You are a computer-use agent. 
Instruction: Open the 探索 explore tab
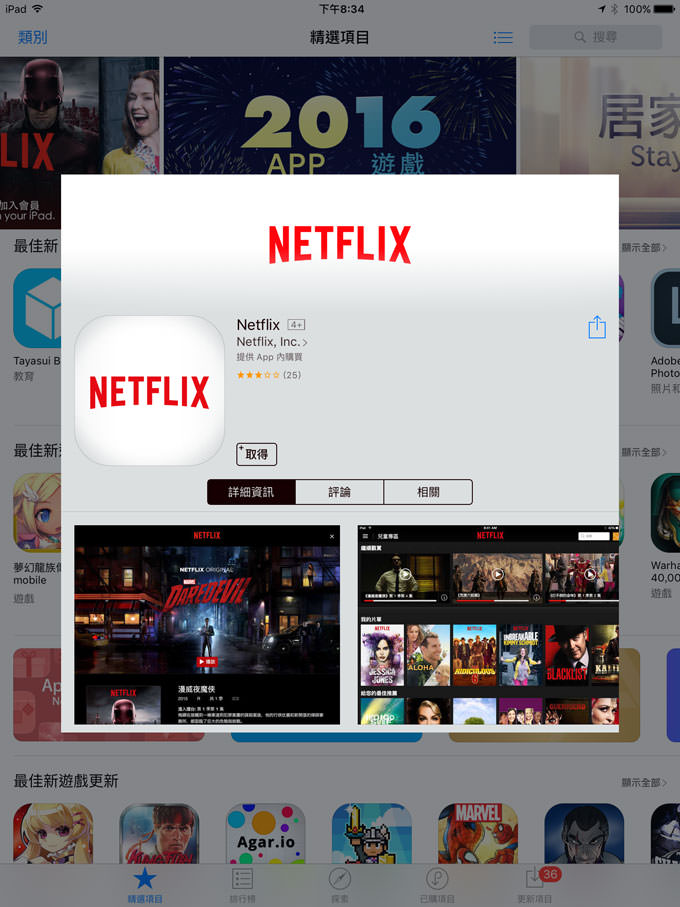click(340, 884)
